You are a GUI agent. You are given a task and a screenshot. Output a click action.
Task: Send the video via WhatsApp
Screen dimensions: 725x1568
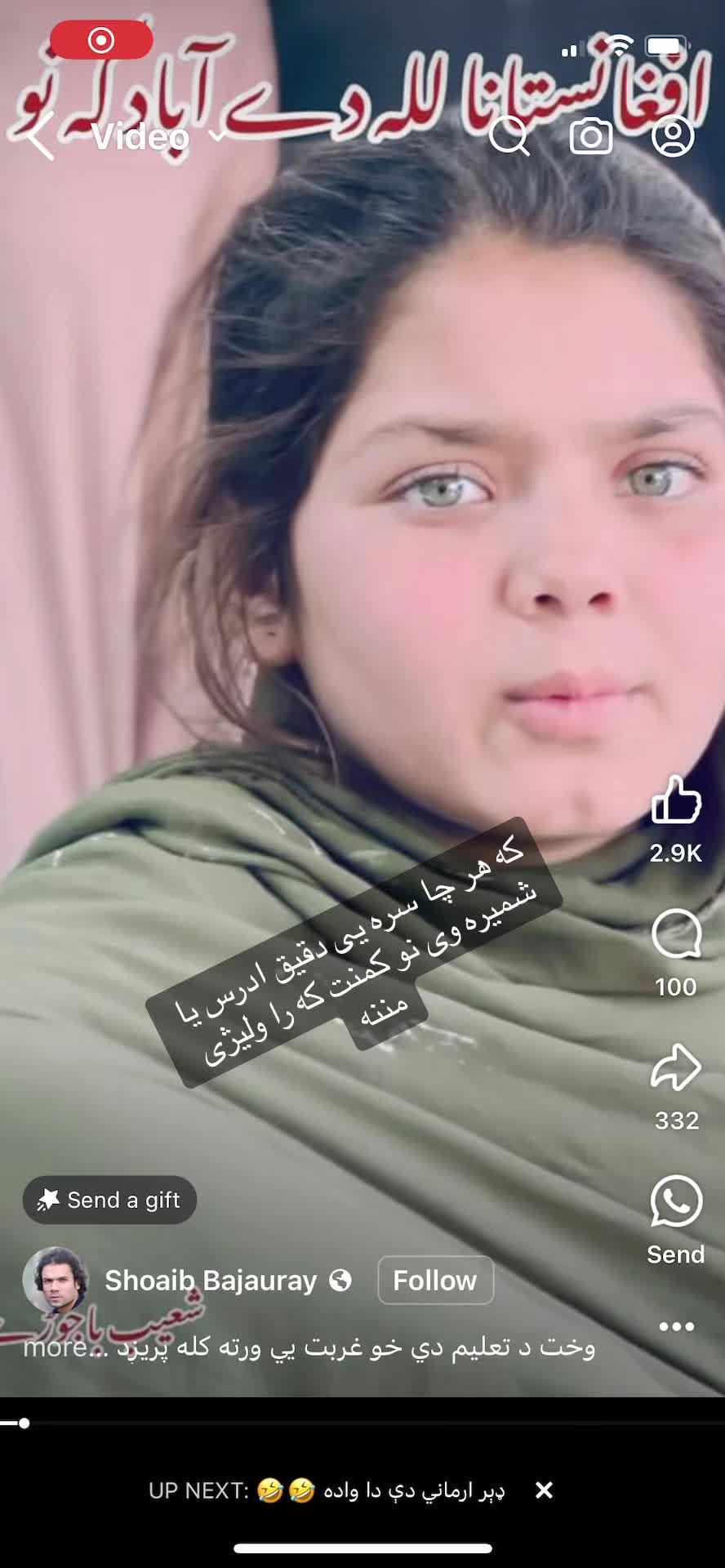(x=676, y=1201)
